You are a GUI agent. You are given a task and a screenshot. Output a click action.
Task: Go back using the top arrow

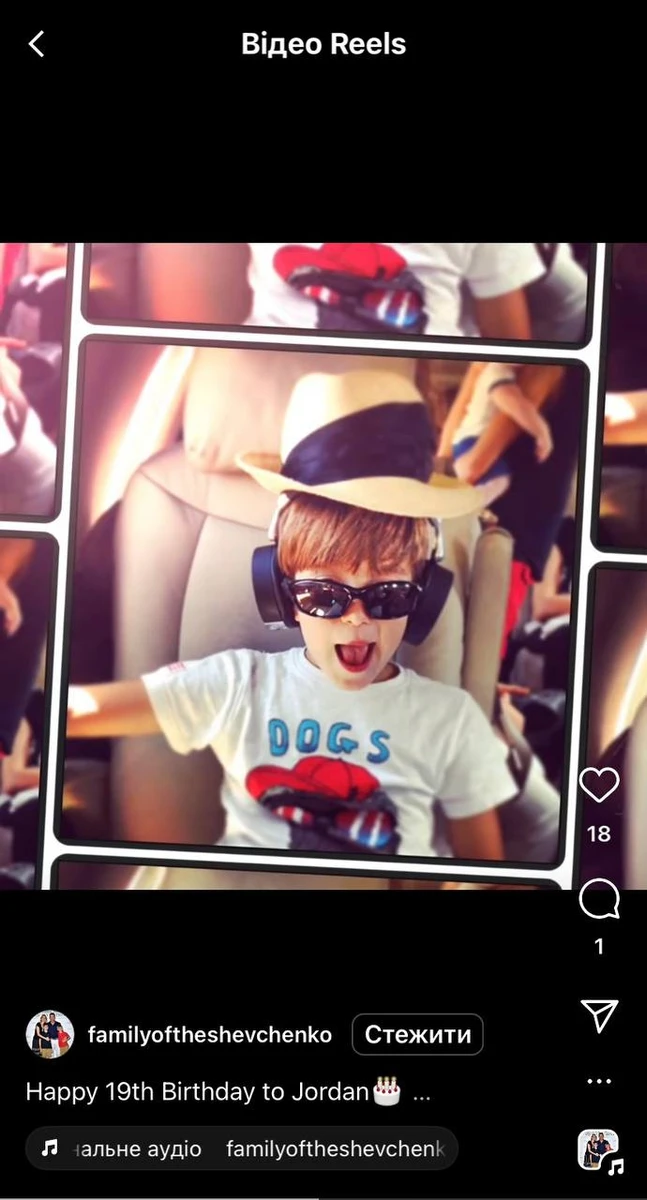[37, 44]
